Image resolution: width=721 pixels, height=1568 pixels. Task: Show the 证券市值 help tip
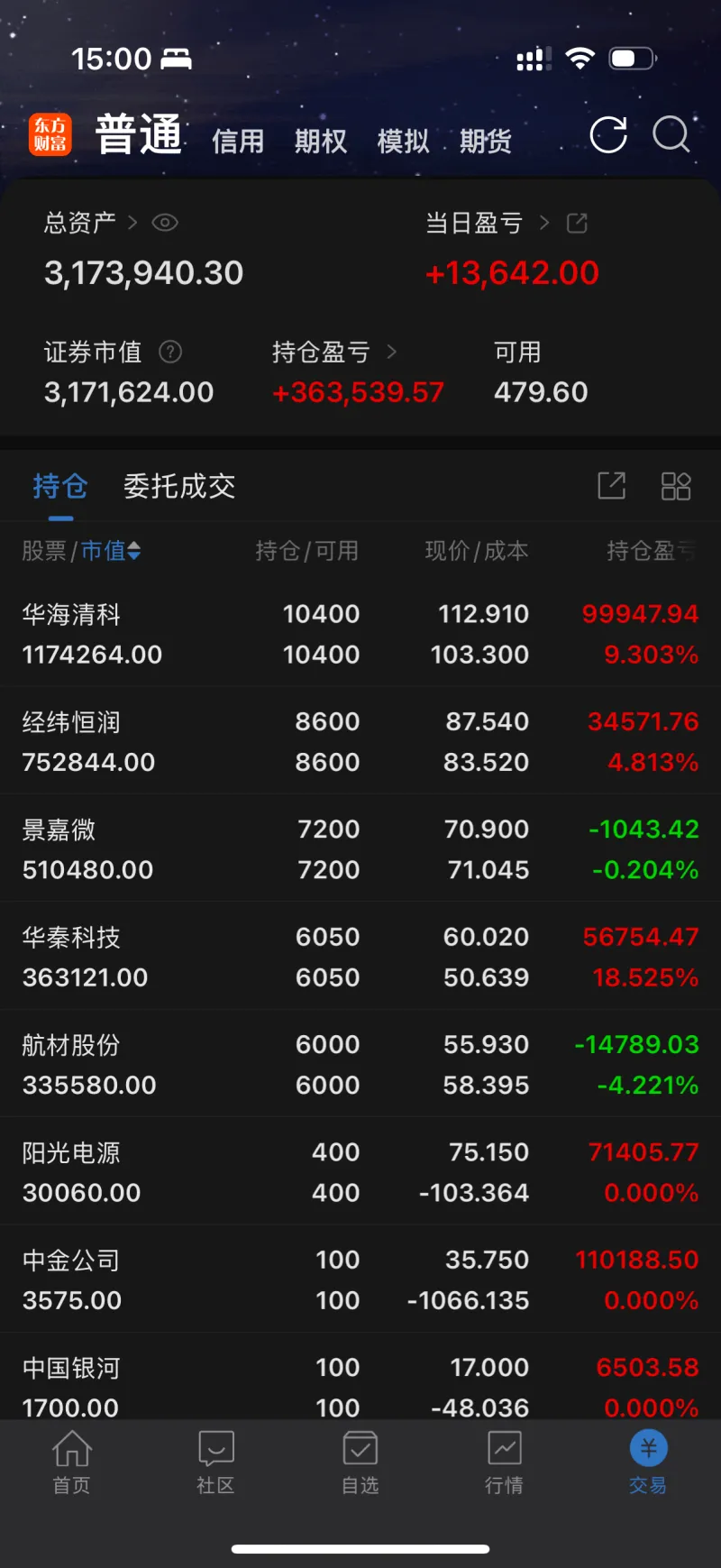[170, 352]
